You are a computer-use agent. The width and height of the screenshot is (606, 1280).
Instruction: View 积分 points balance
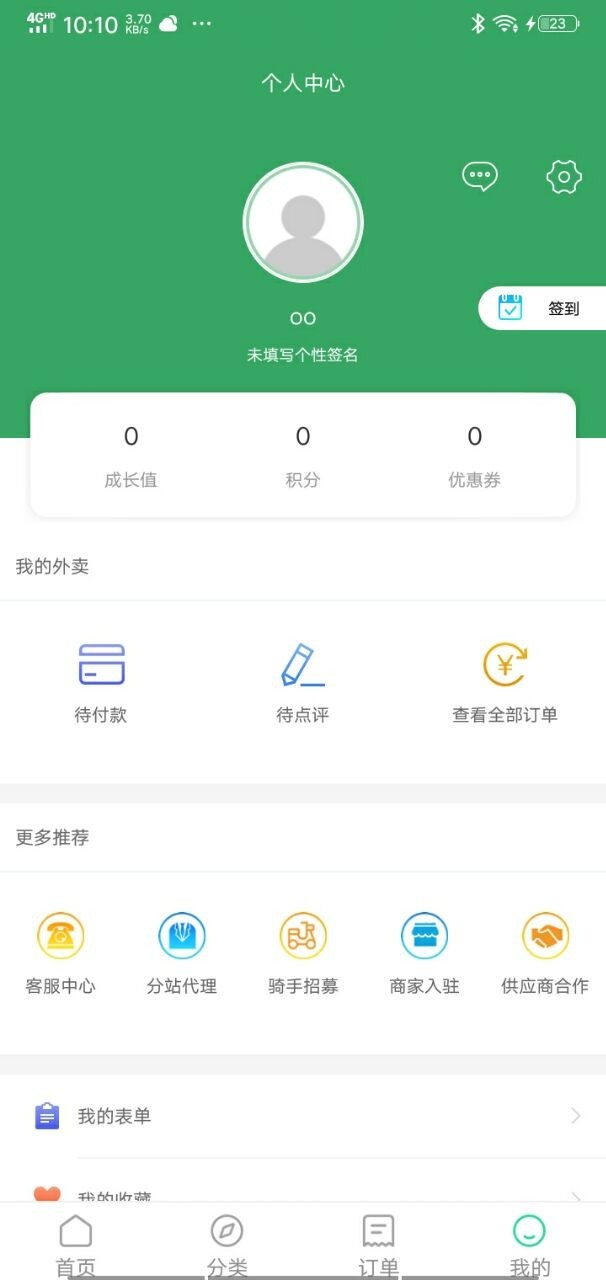pos(303,456)
